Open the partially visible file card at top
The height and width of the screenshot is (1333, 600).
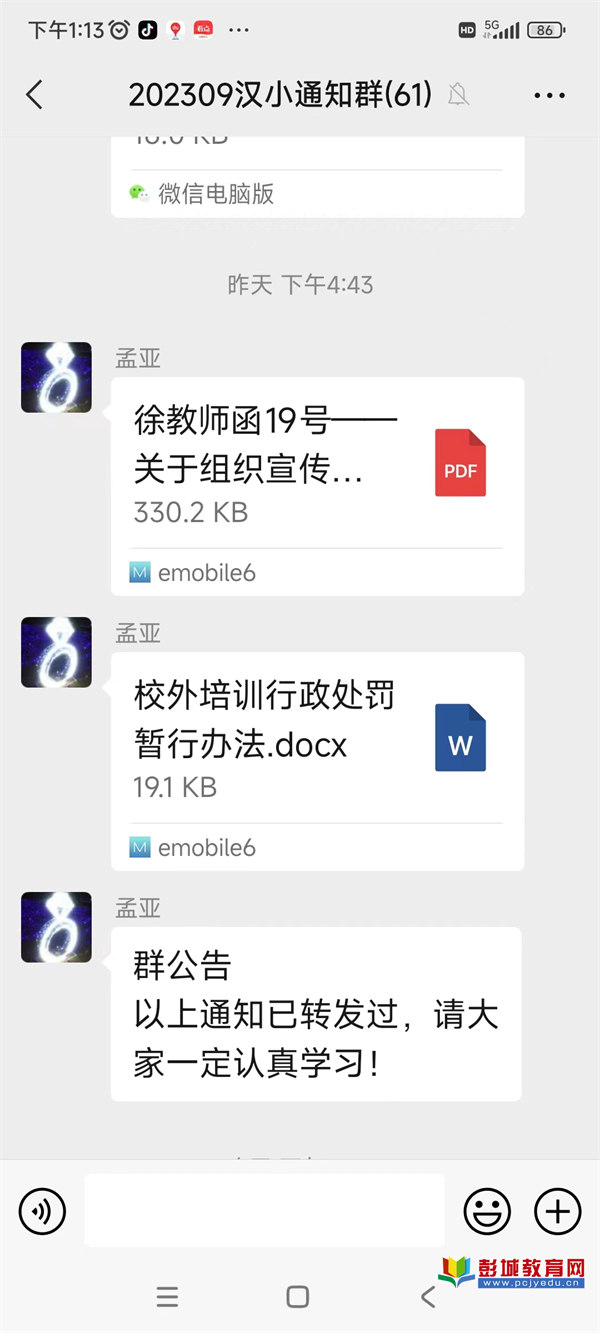pos(317,175)
